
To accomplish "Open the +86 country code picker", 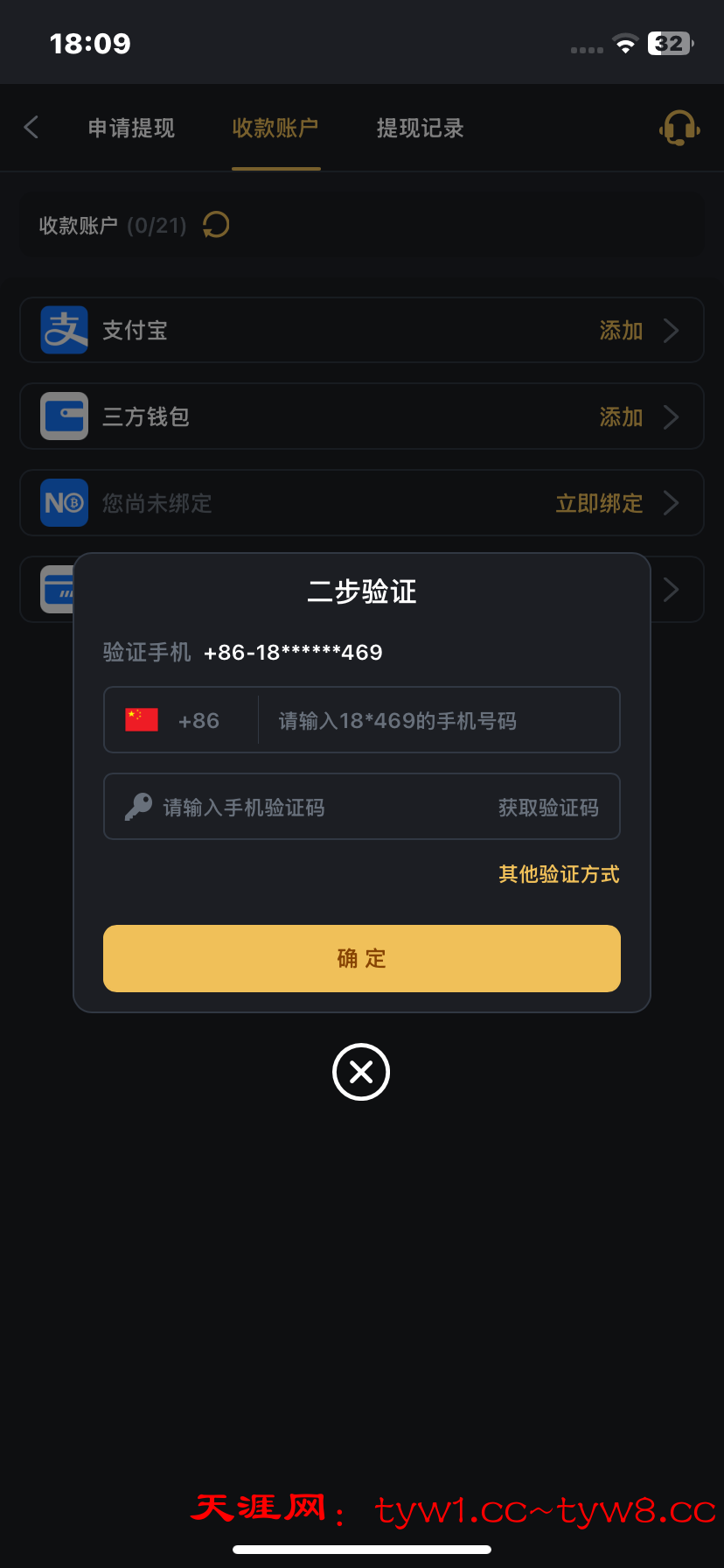I will point(181,721).
